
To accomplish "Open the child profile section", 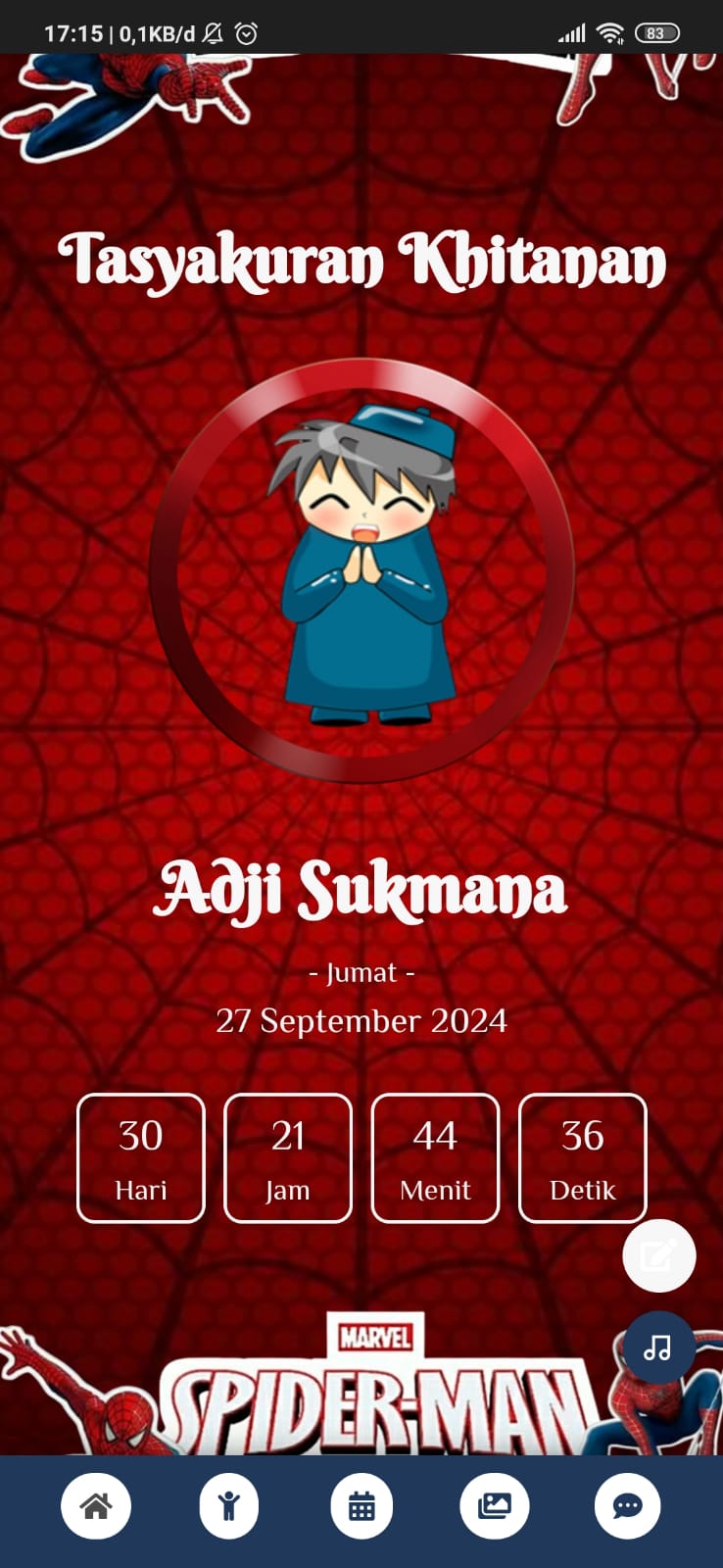I will (x=229, y=1505).
